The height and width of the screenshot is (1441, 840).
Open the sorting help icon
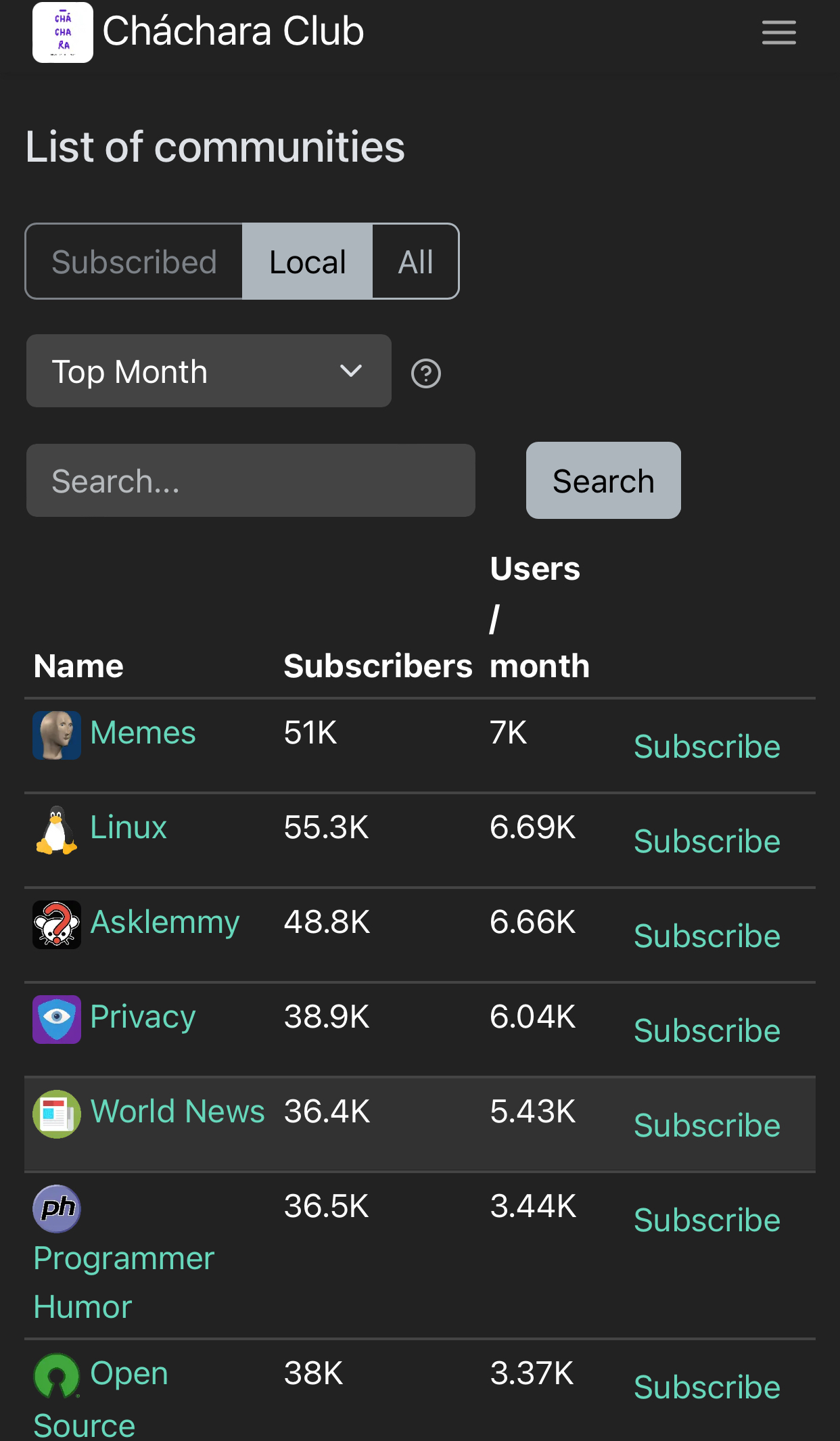click(x=426, y=373)
